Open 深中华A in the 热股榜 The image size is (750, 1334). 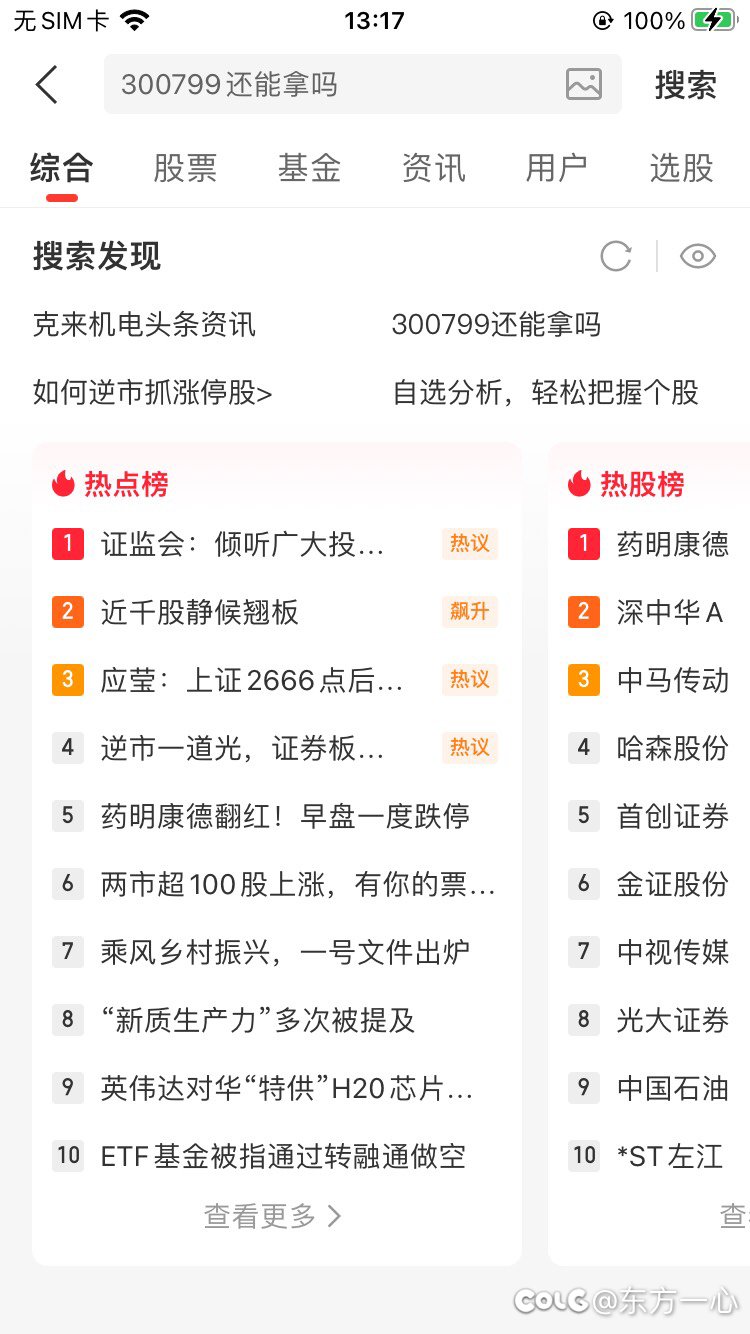click(669, 612)
